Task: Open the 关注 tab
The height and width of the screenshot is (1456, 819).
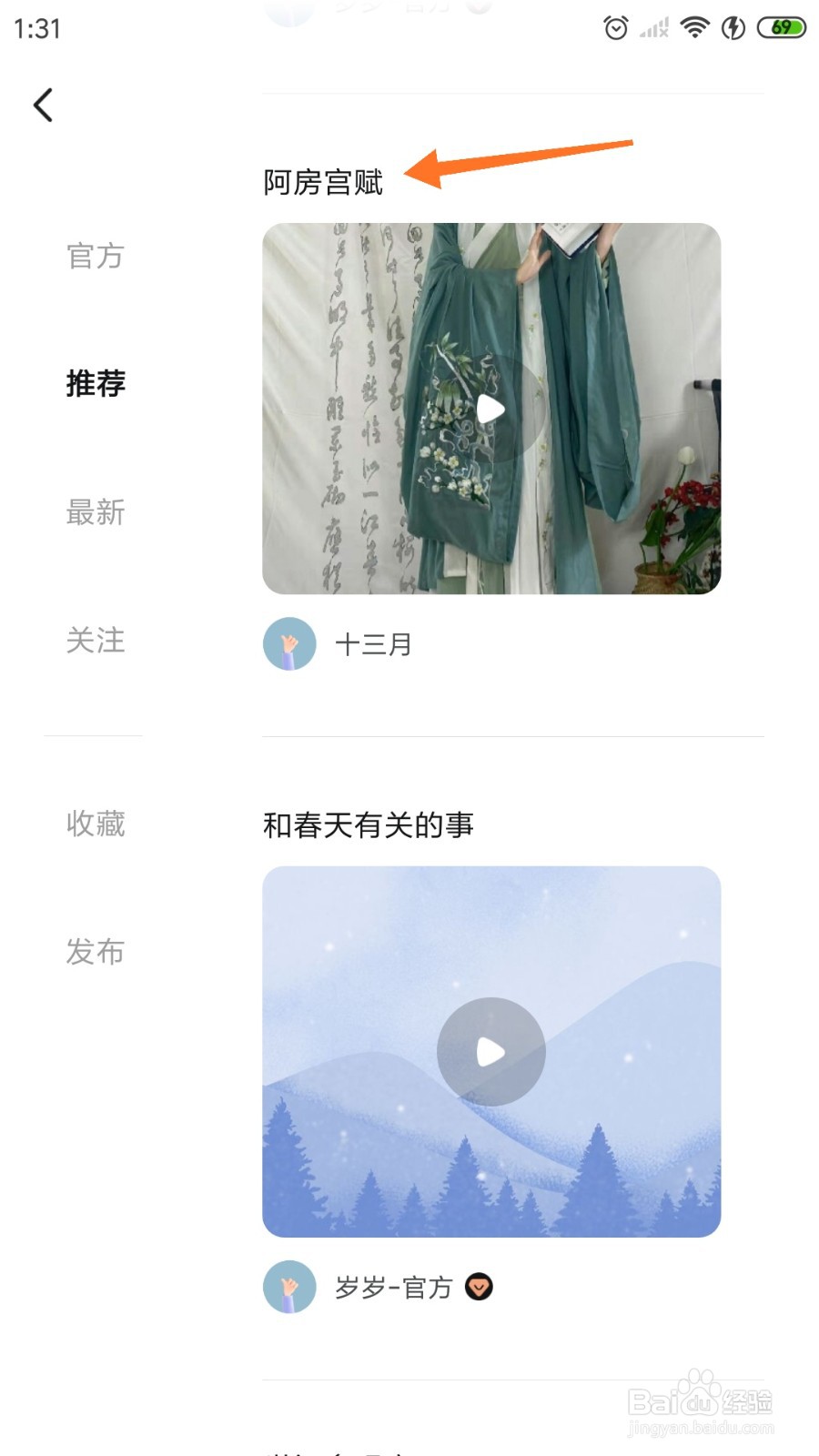Action: pyautogui.click(x=95, y=642)
